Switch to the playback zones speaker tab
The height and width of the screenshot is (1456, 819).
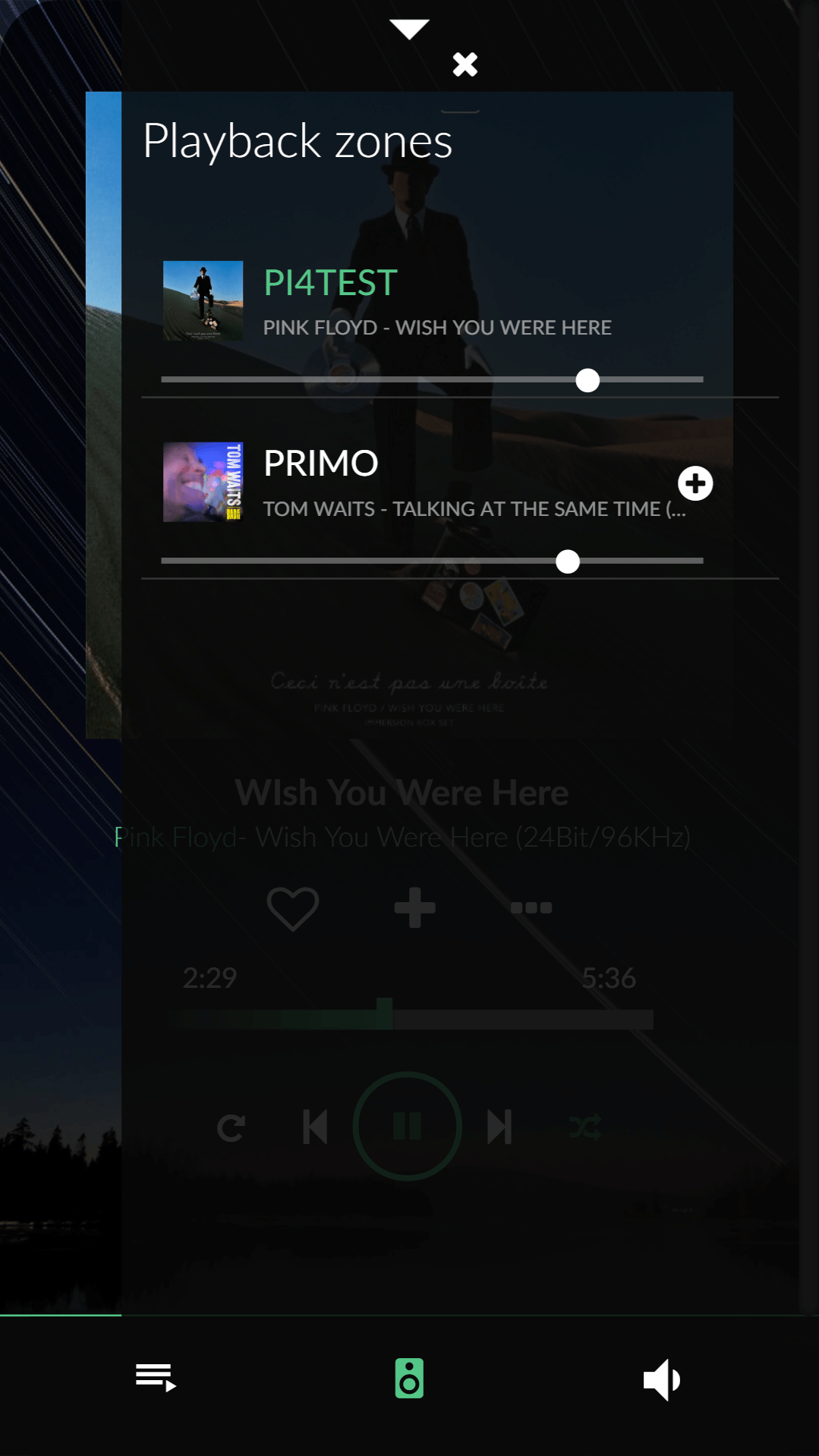coord(409,1378)
